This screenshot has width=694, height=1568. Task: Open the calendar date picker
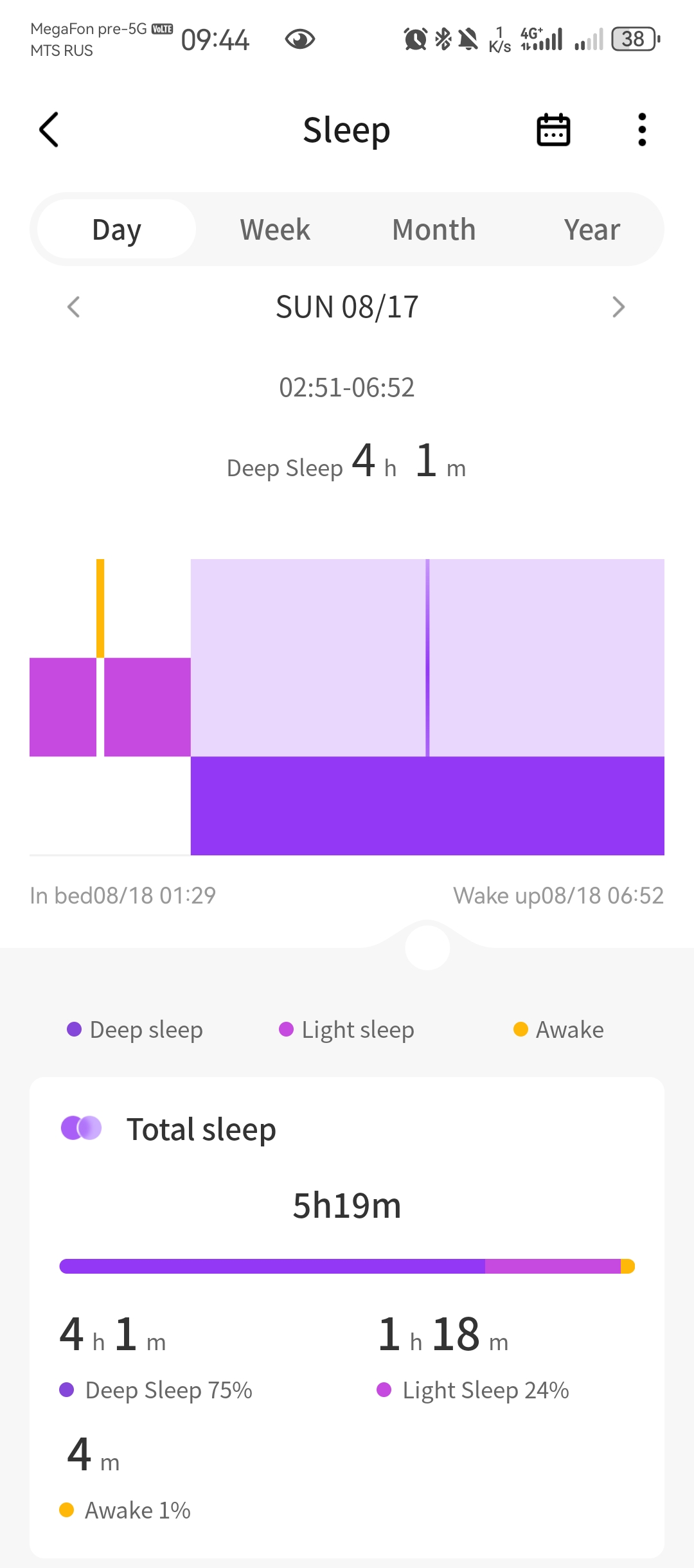(x=553, y=130)
